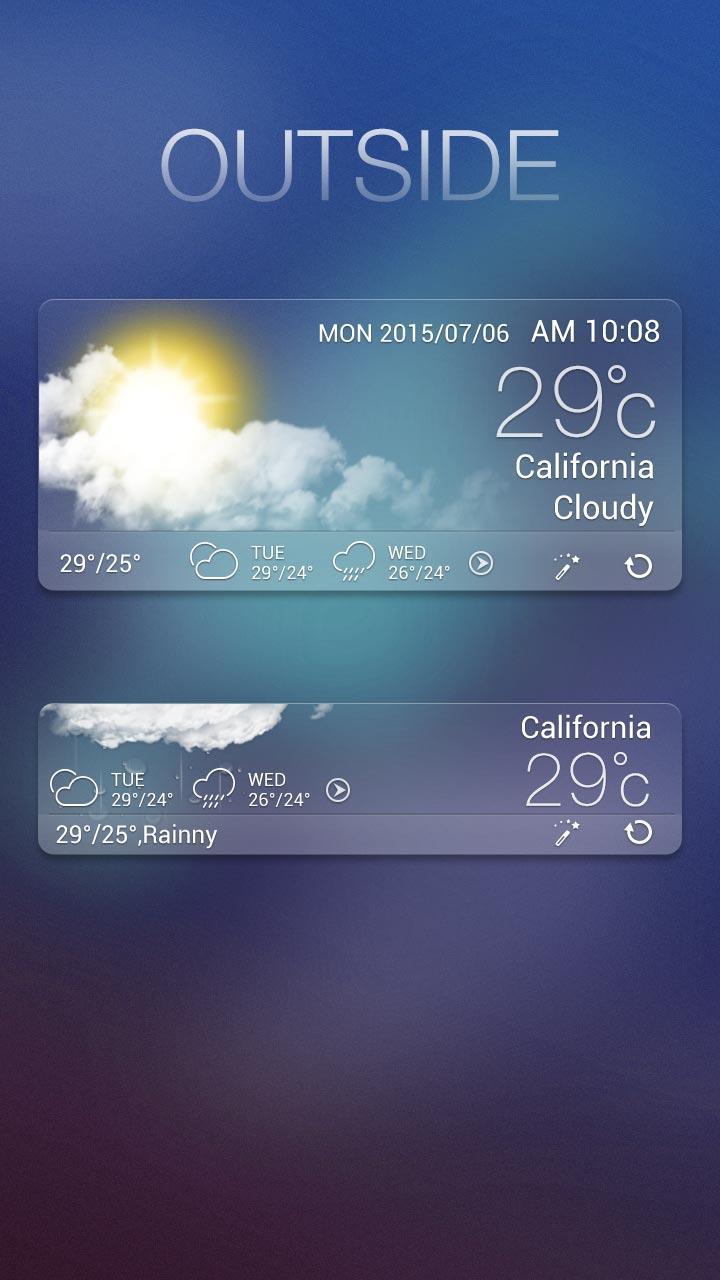720x1280 pixels.
Task: Click the refresh icon on the bottom widget
Action: point(639,831)
